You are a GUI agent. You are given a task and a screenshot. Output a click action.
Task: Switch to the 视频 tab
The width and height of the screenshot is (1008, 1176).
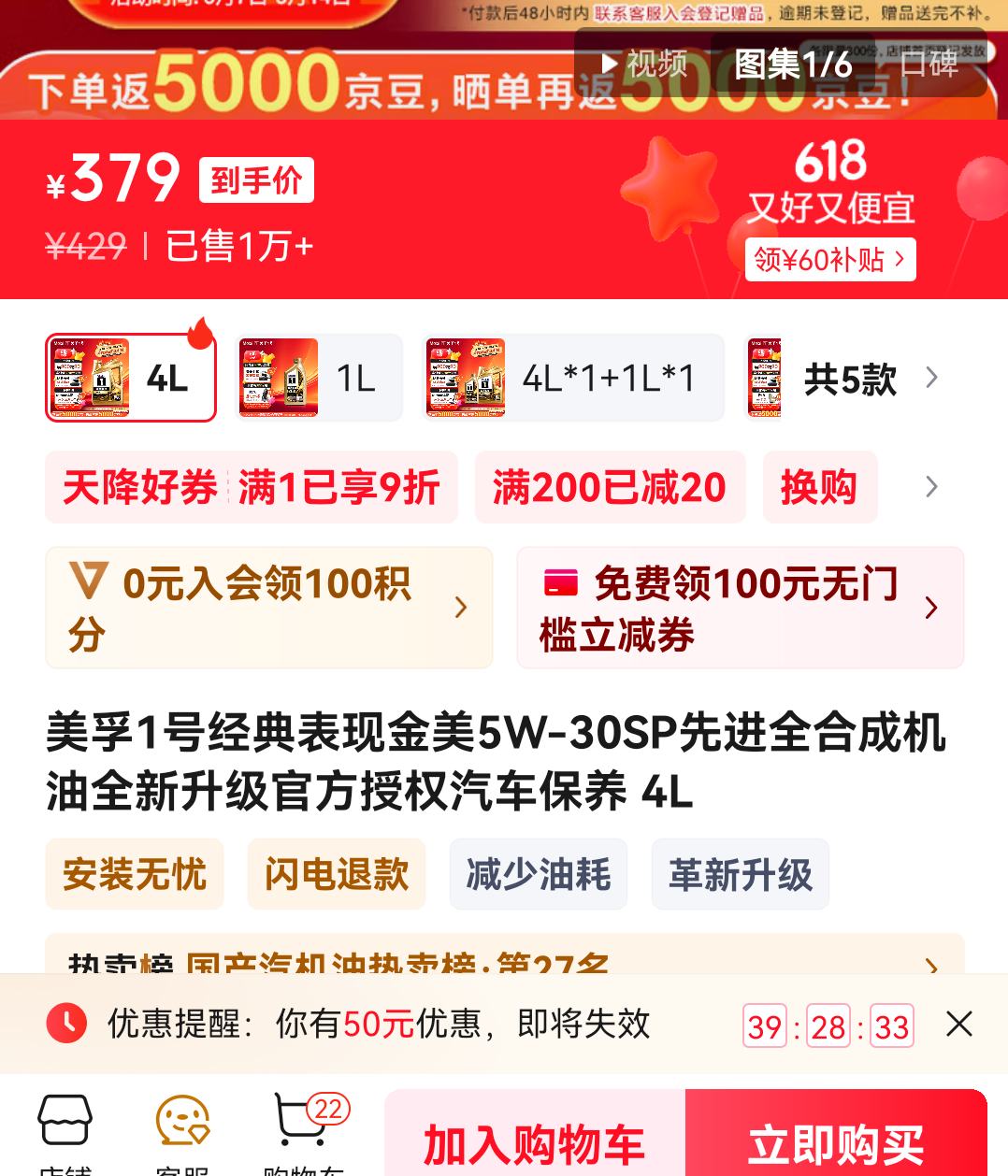644,64
